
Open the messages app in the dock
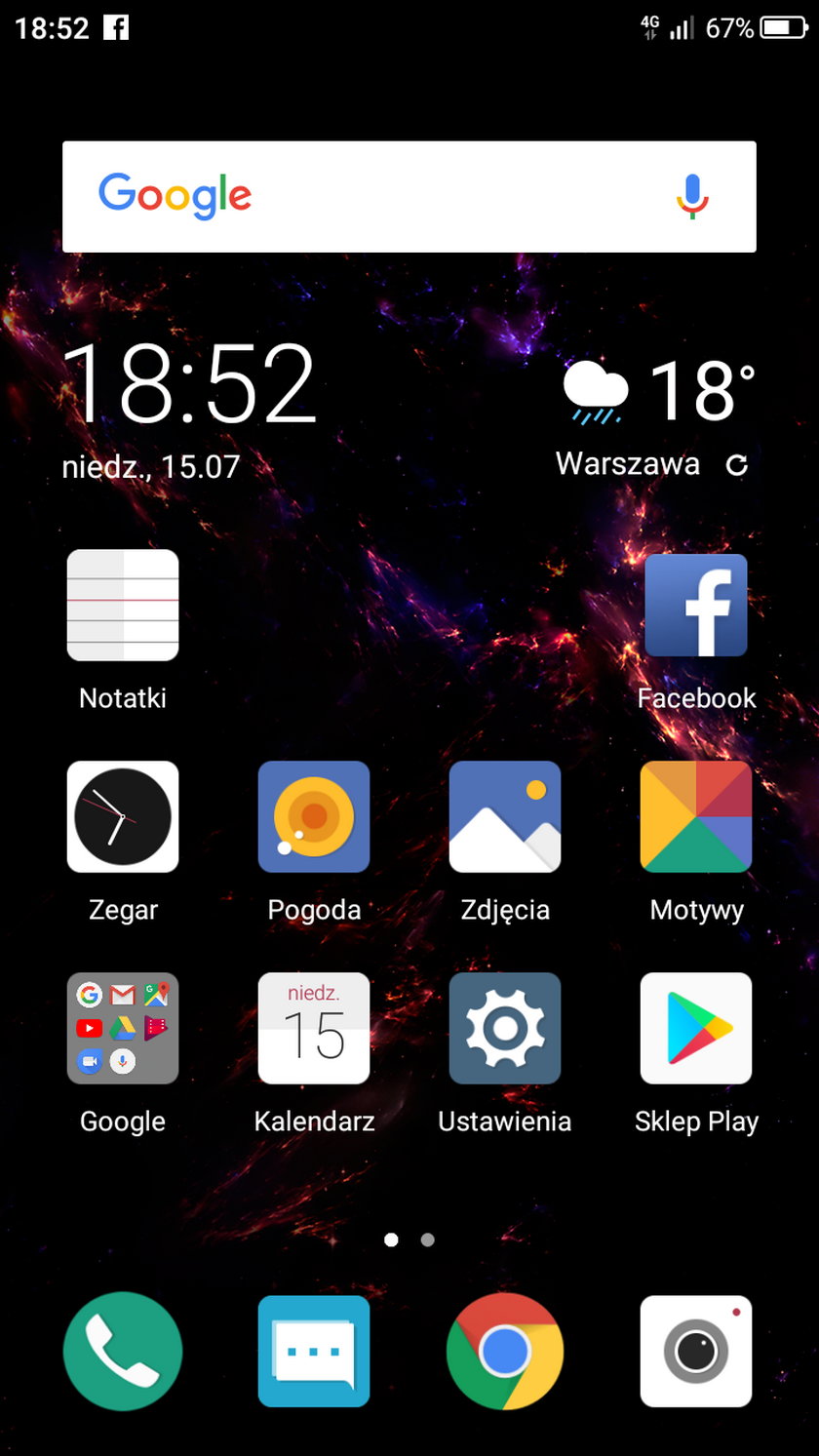pyautogui.click(x=314, y=1352)
